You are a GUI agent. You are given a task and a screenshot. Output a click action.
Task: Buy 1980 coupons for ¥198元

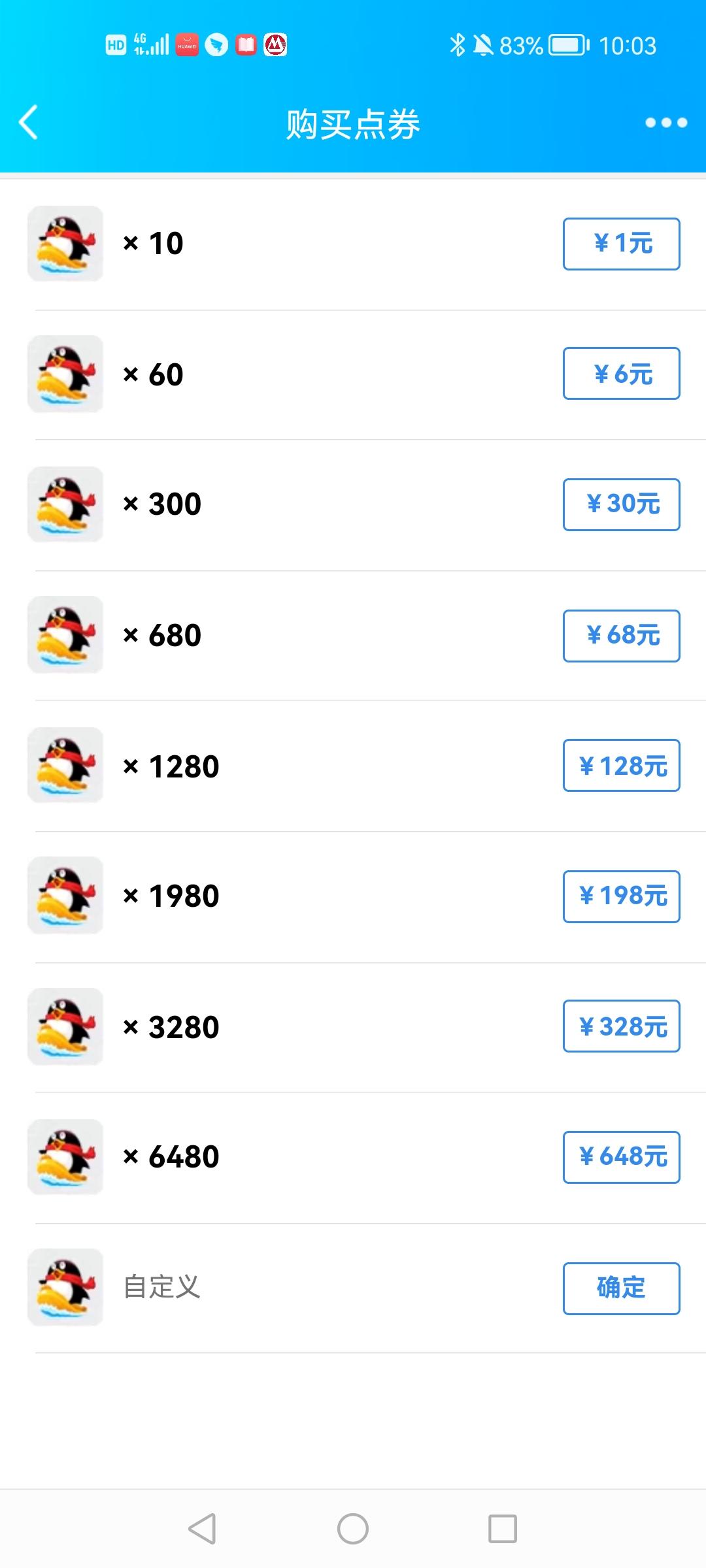[x=621, y=896]
